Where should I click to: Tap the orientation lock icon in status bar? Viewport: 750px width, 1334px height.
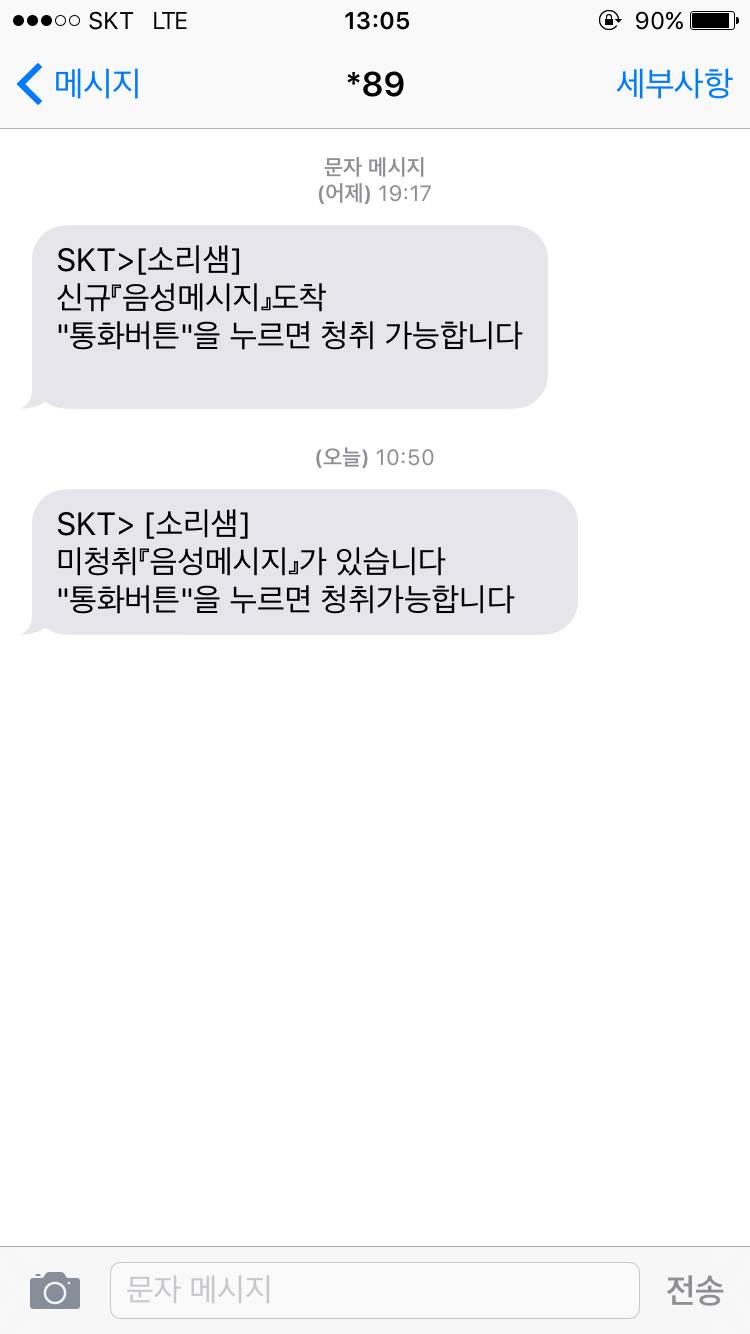coord(611,20)
